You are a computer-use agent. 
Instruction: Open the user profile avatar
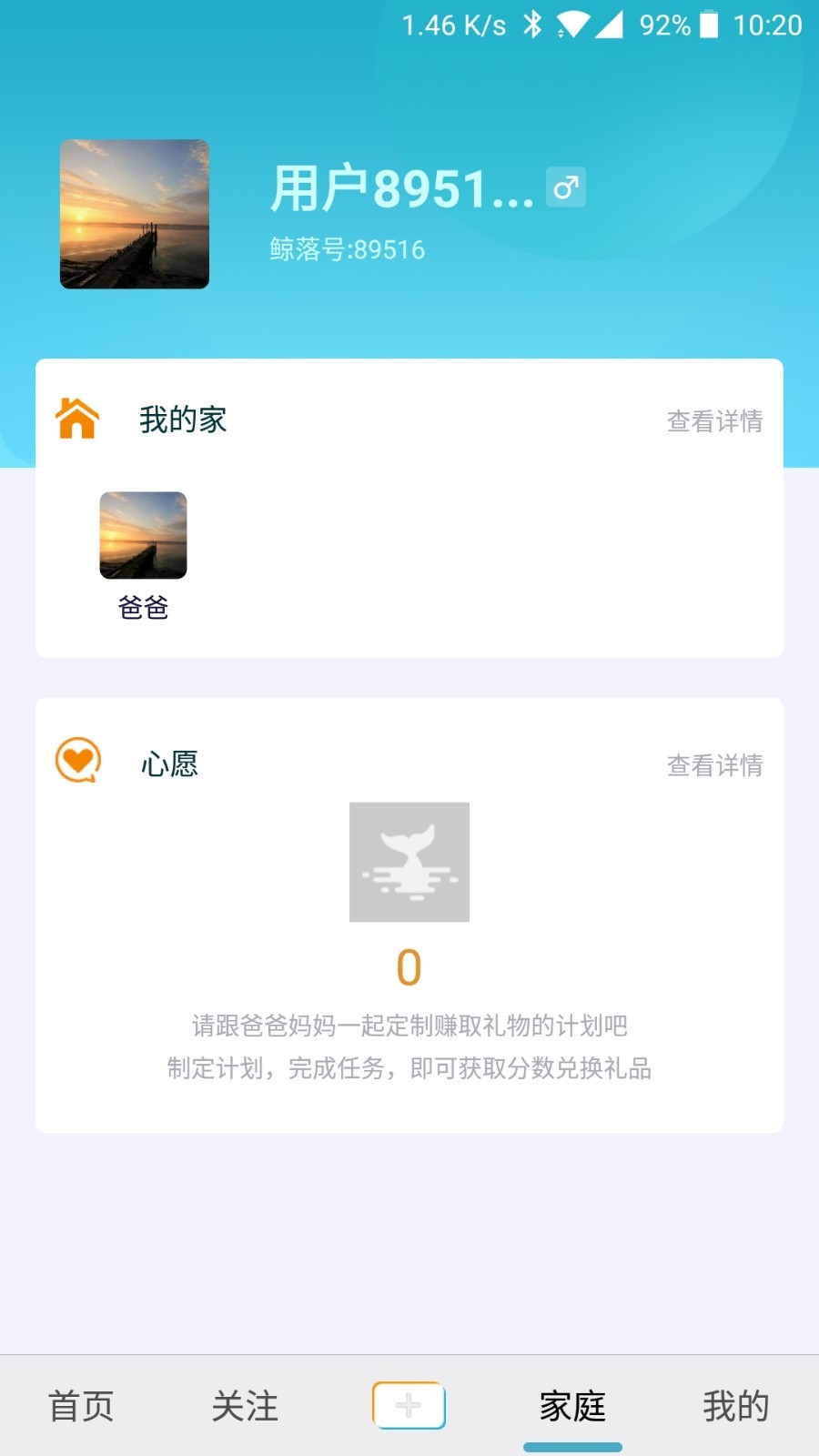(x=135, y=214)
